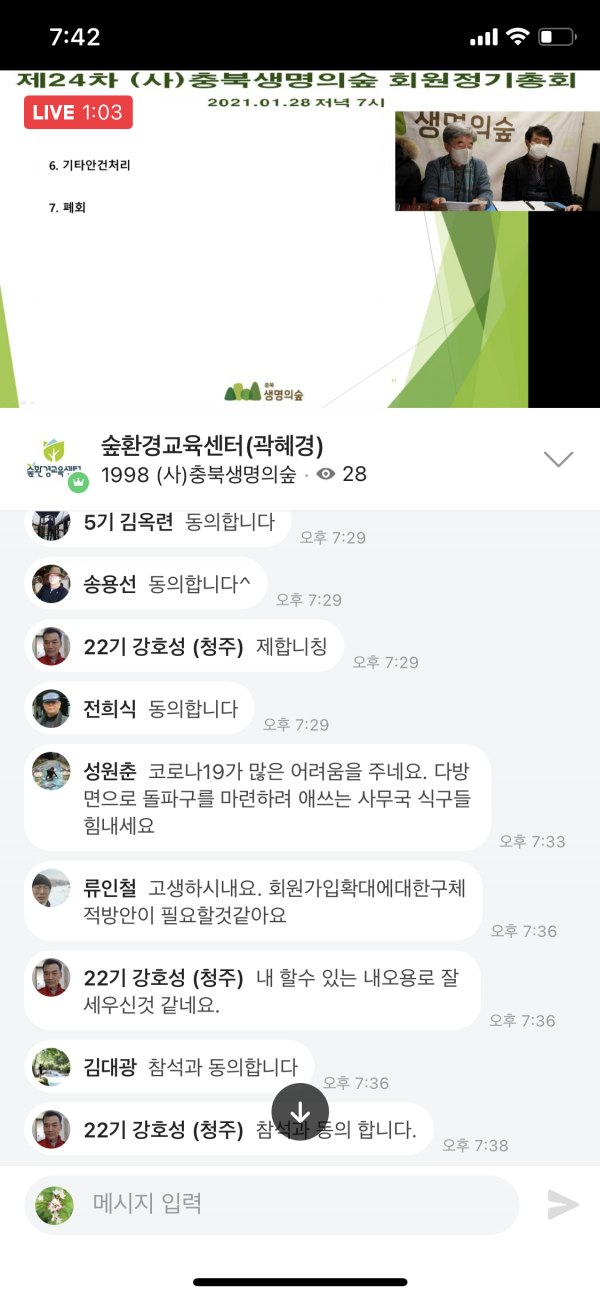Open 류인철's profile avatar
This screenshot has width=600, height=1299.
pos(51,888)
